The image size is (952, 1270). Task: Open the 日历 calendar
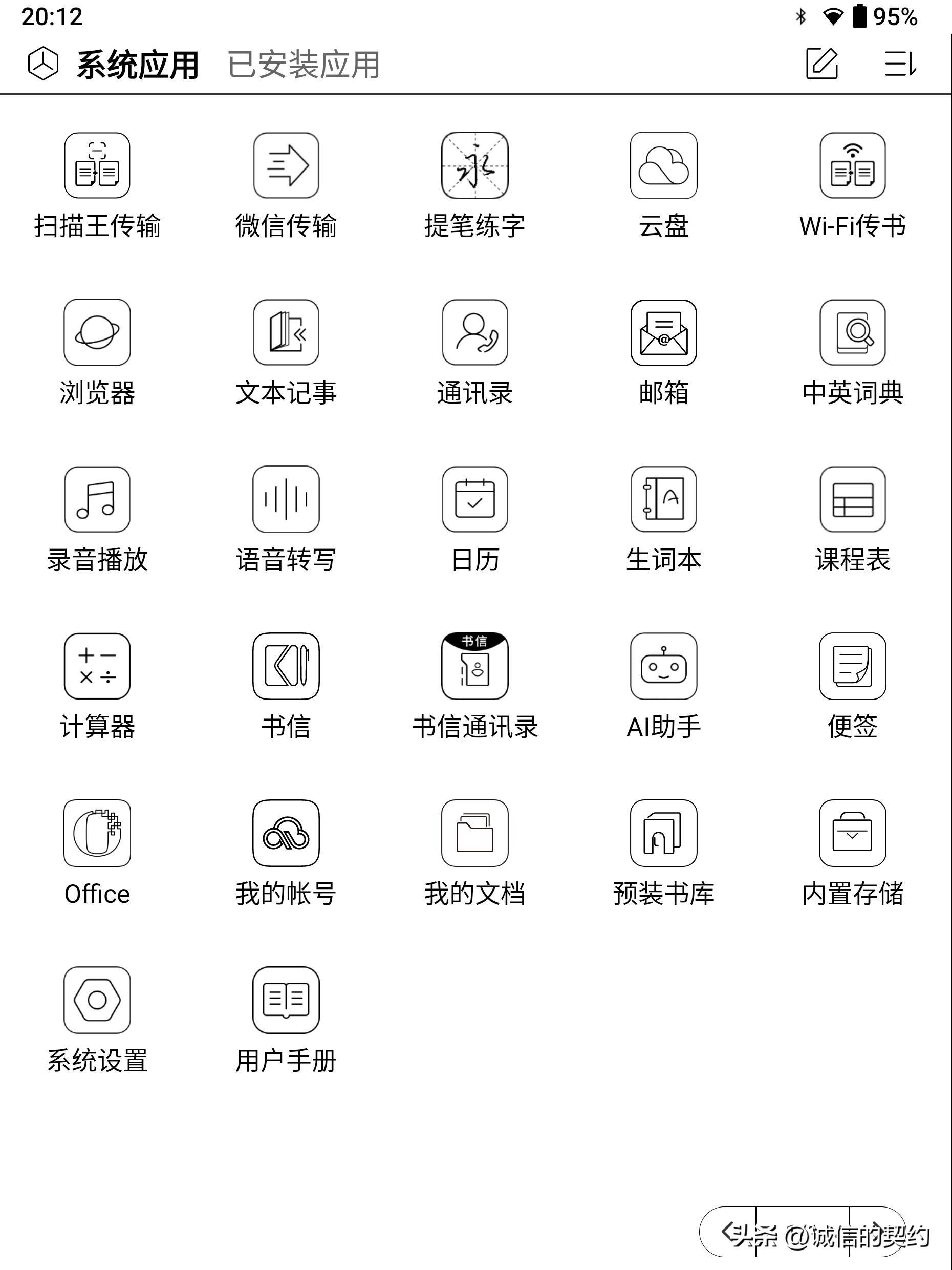[x=474, y=499]
